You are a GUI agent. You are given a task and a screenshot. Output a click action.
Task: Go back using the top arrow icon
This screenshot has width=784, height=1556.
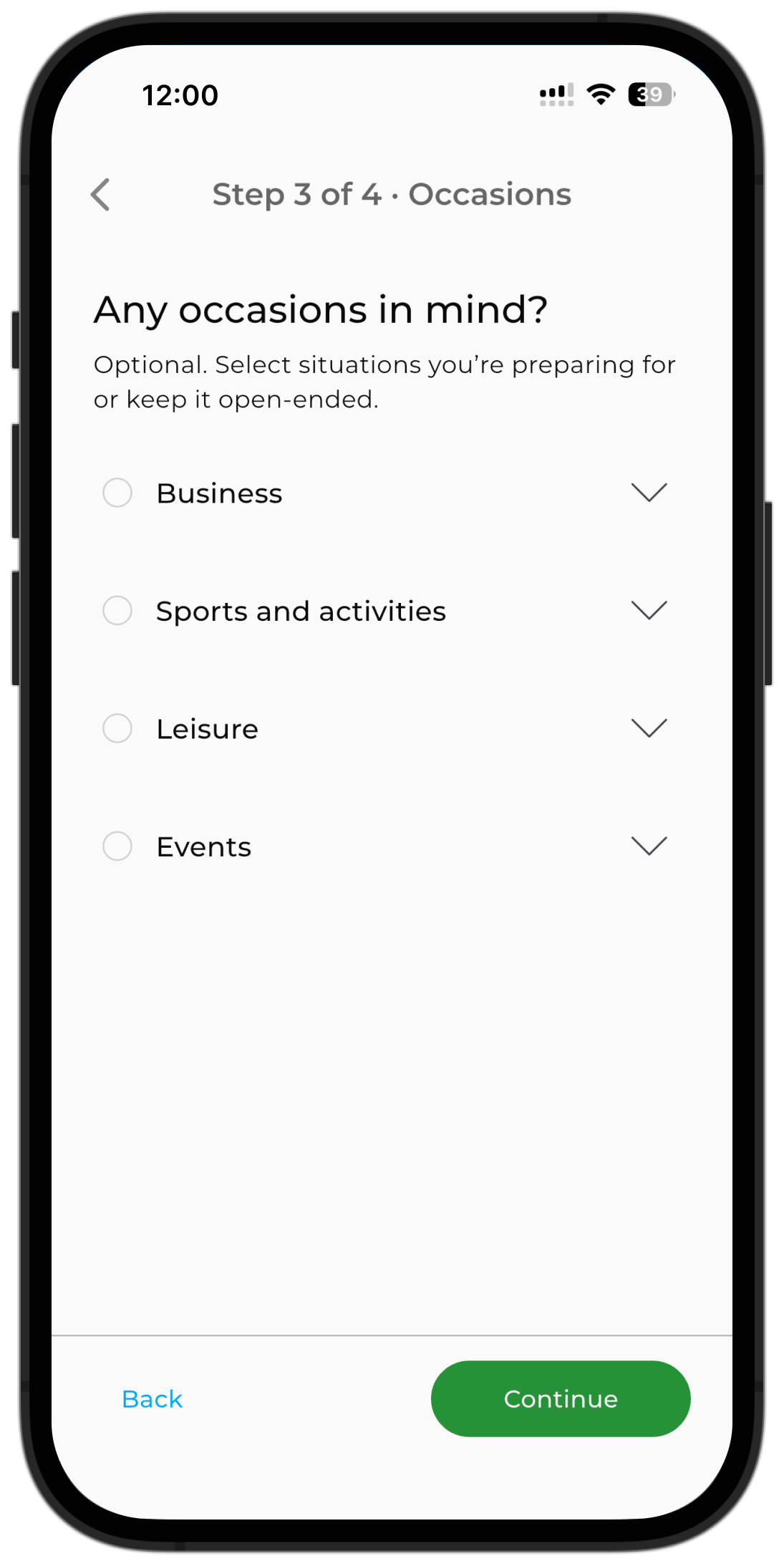(101, 195)
